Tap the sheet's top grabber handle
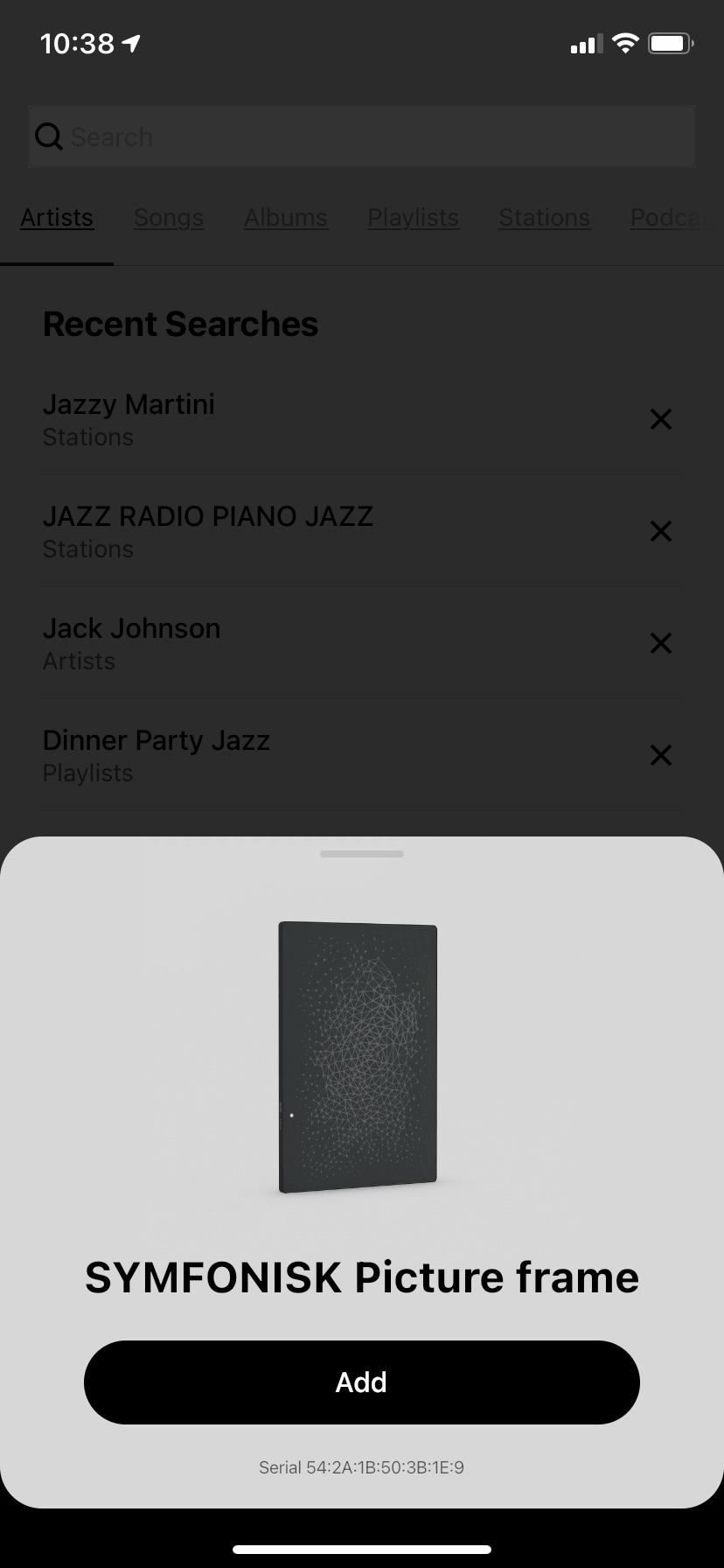The image size is (724, 1568). coord(361,853)
